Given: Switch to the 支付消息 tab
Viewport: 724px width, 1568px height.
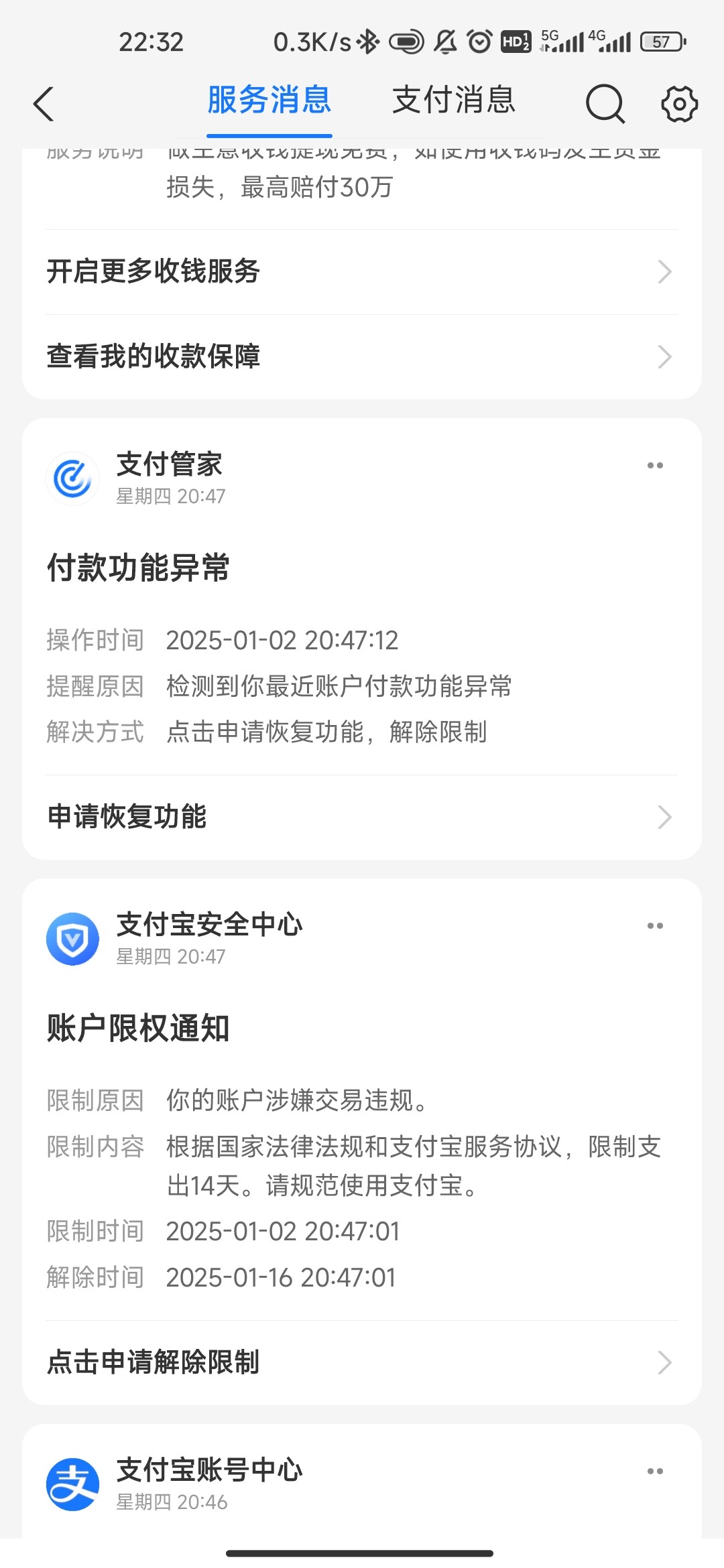Looking at the screenshot, I should [x=454, y=101].
